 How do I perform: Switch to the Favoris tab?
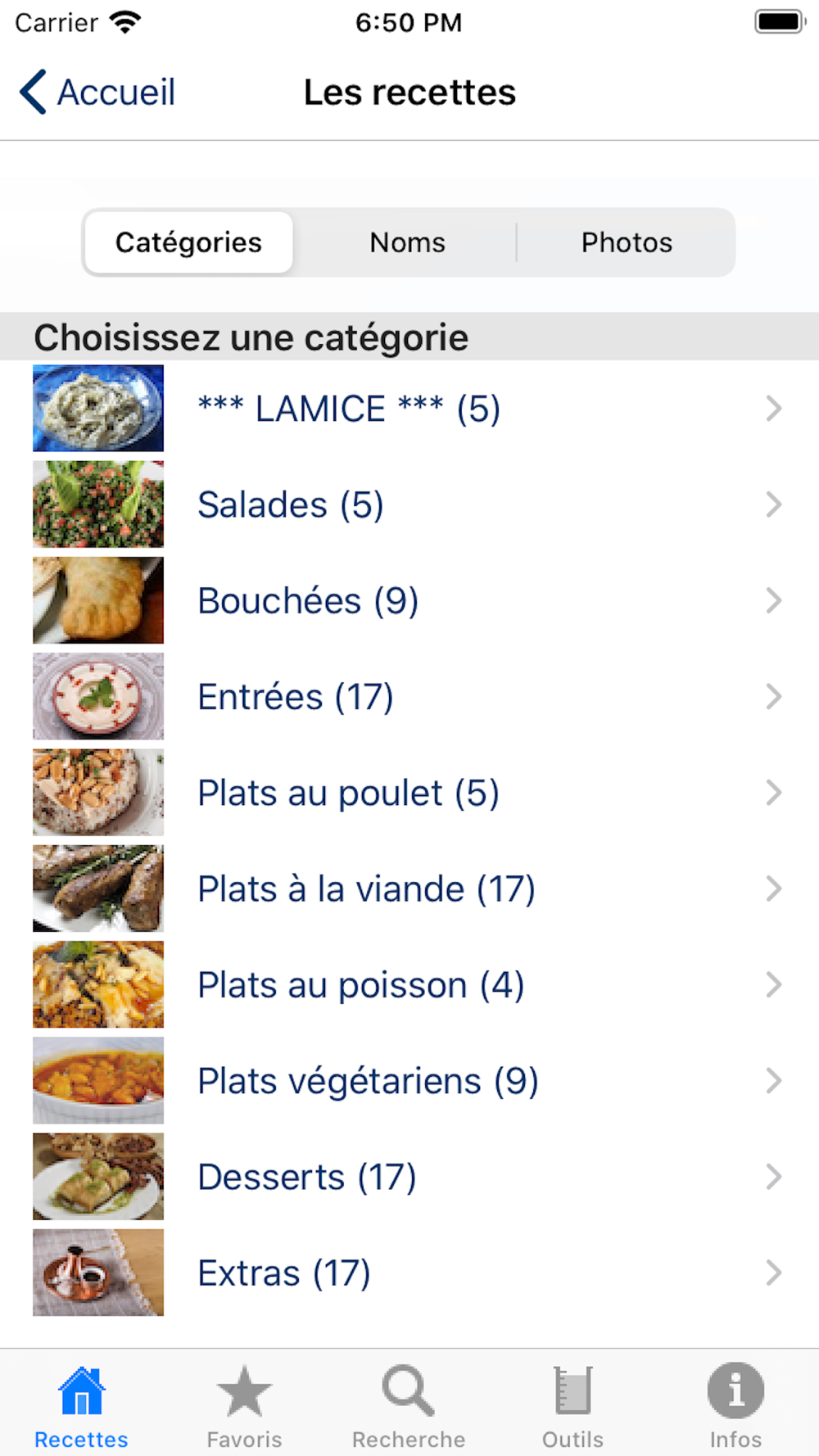tap(244, 1406)
